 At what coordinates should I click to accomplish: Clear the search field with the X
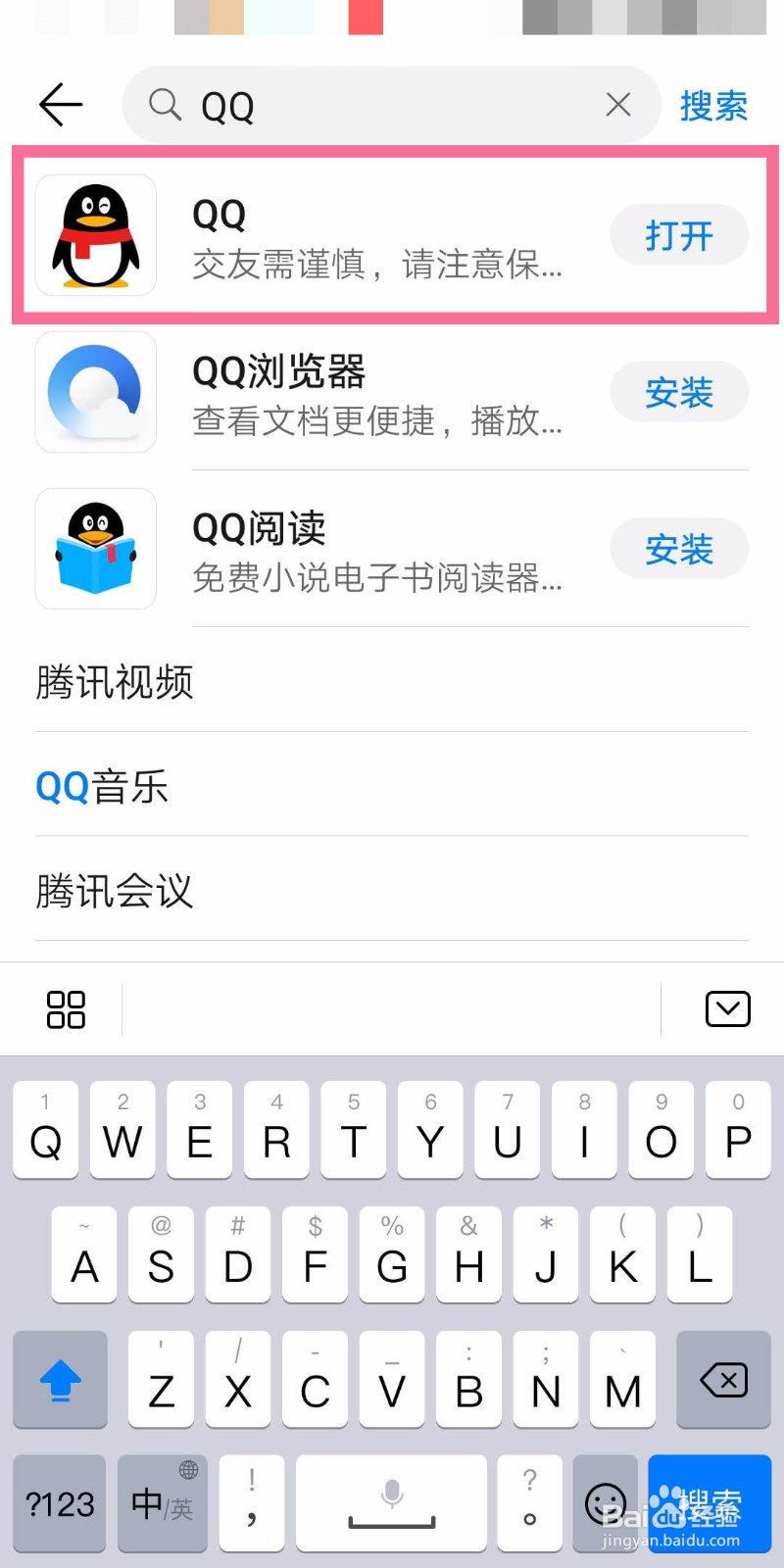[617, 104]
